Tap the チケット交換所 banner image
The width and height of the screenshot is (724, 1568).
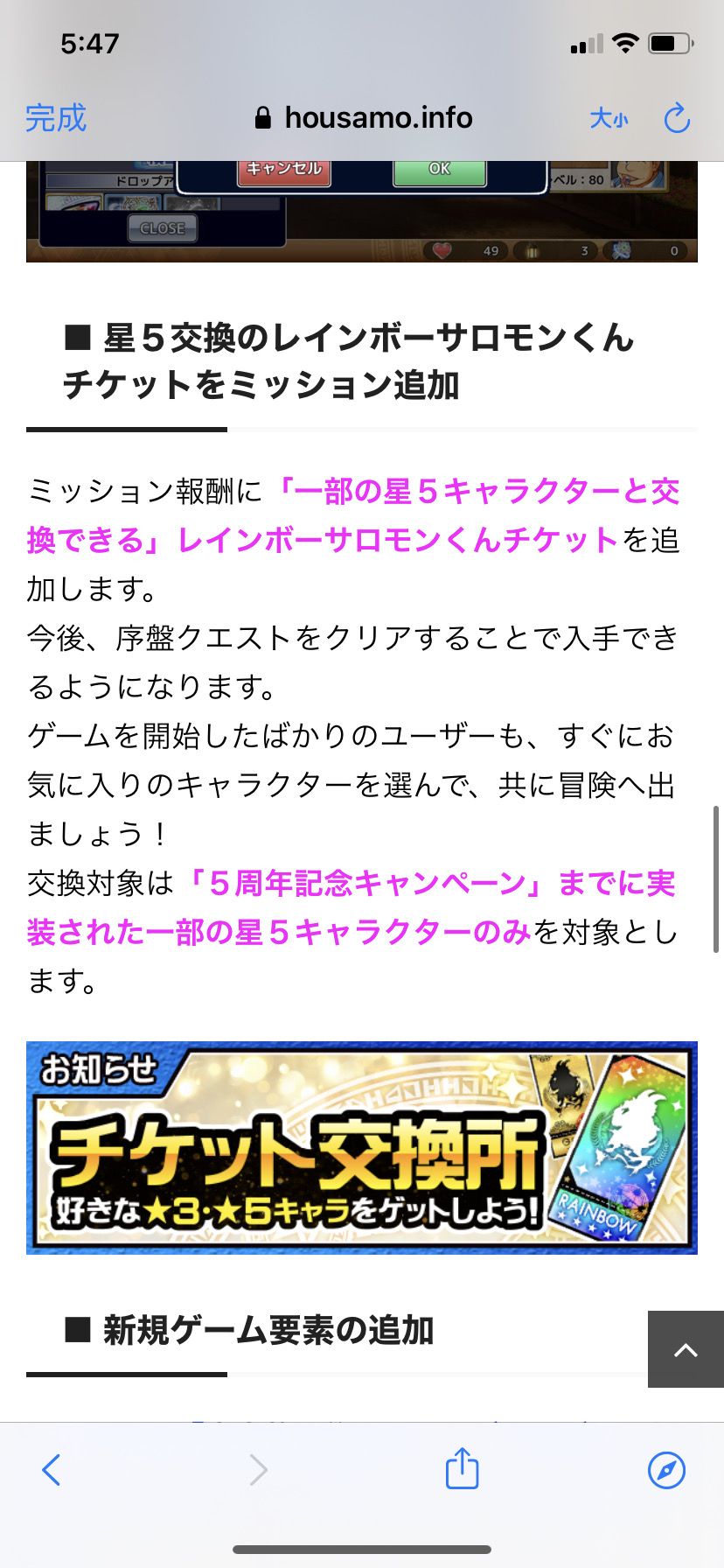(x=362, y=1149)
